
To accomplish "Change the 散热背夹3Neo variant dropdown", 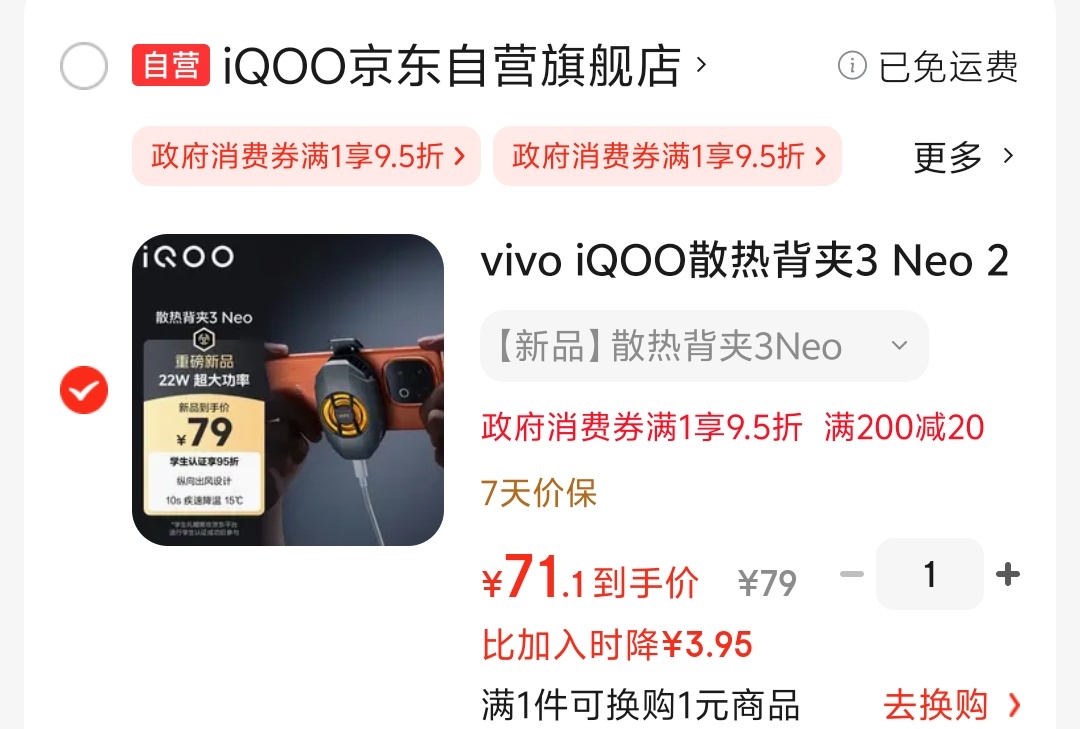I will coord(704,346).
